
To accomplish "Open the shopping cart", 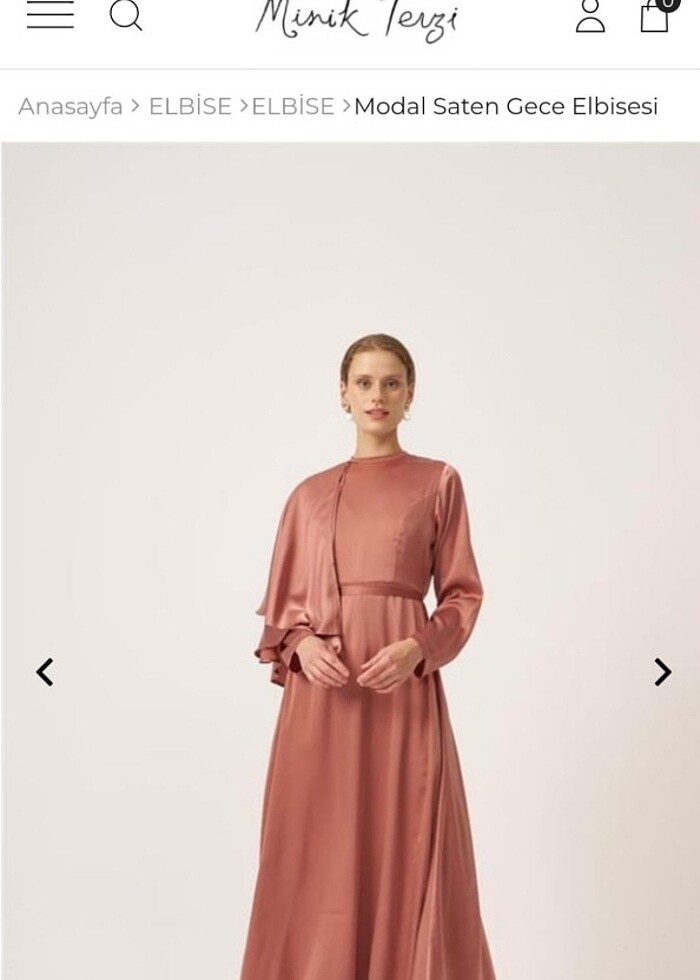I will [x=655, y=14].
